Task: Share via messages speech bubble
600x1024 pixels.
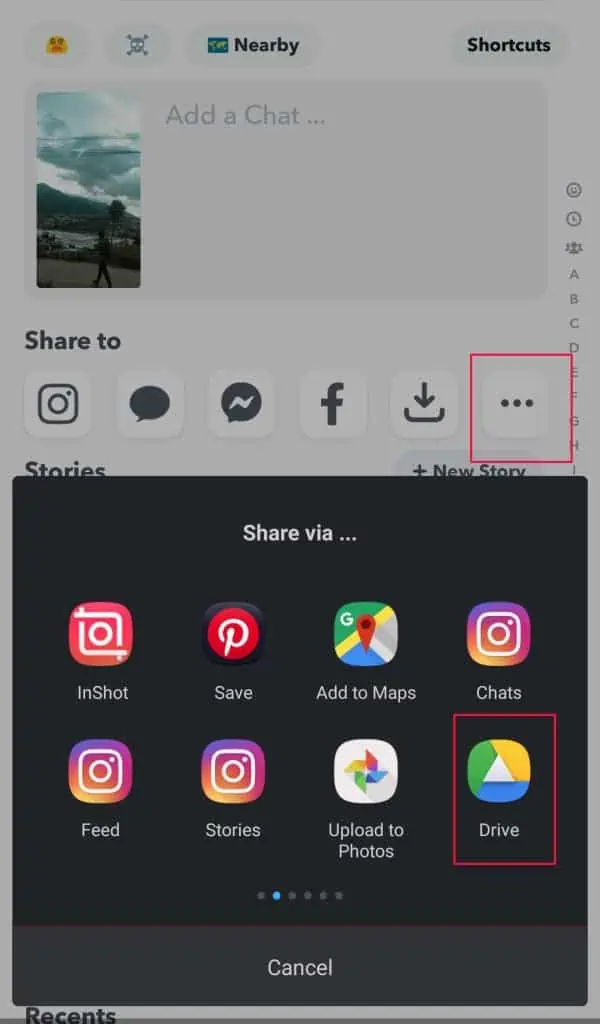Action: point(149,403)
